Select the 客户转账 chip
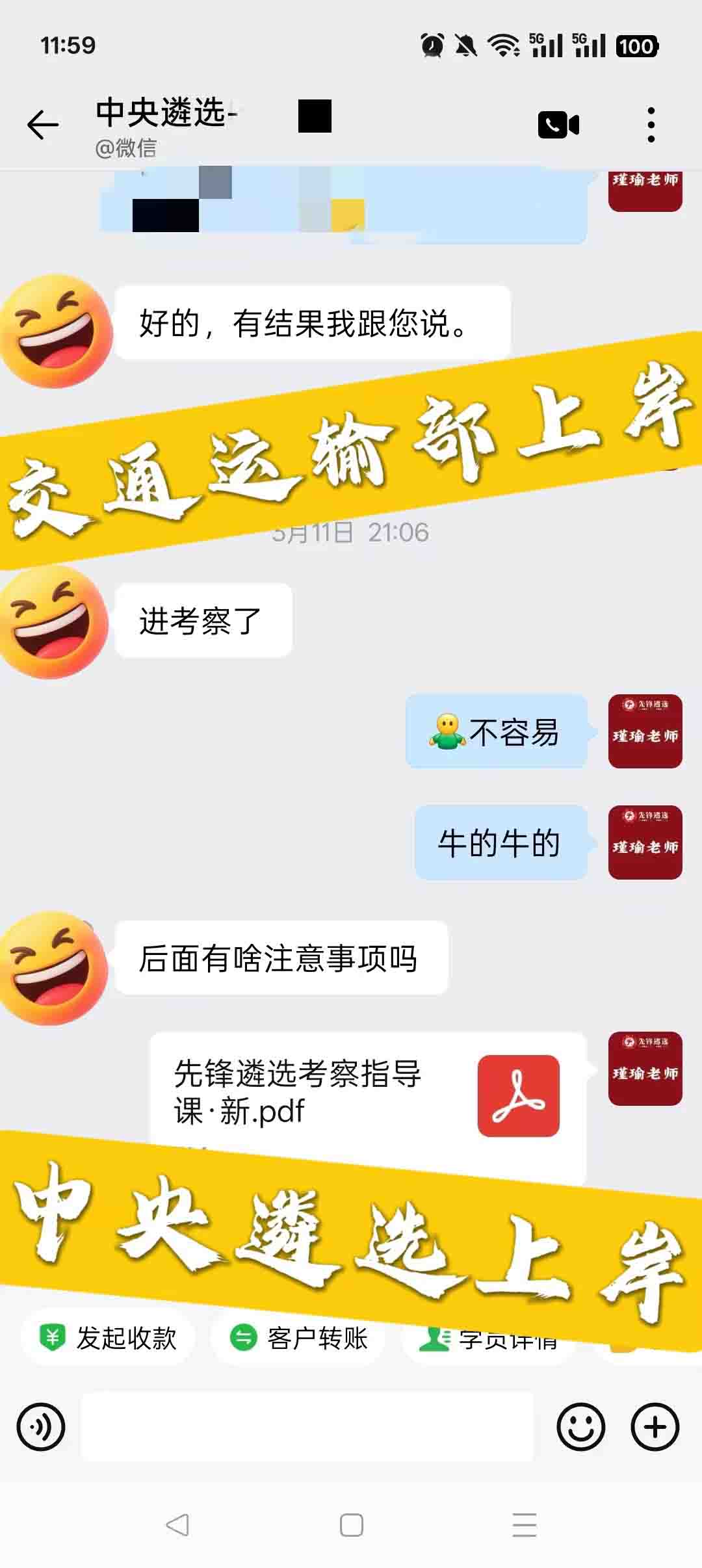Image resolution: width=702 pixels, height=1568 pixels. coord(299,1338)
